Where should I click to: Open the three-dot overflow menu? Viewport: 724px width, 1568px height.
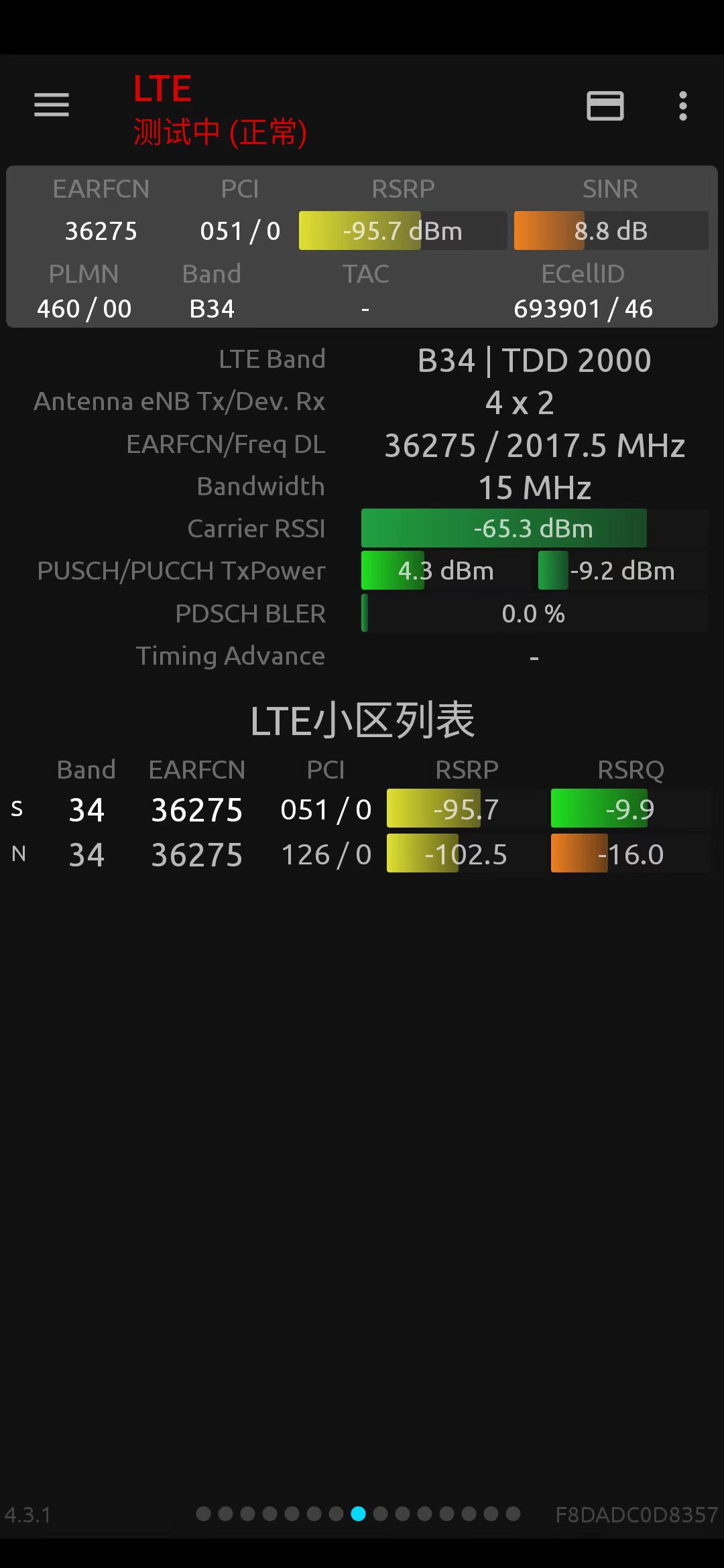[x=682, y=106]
